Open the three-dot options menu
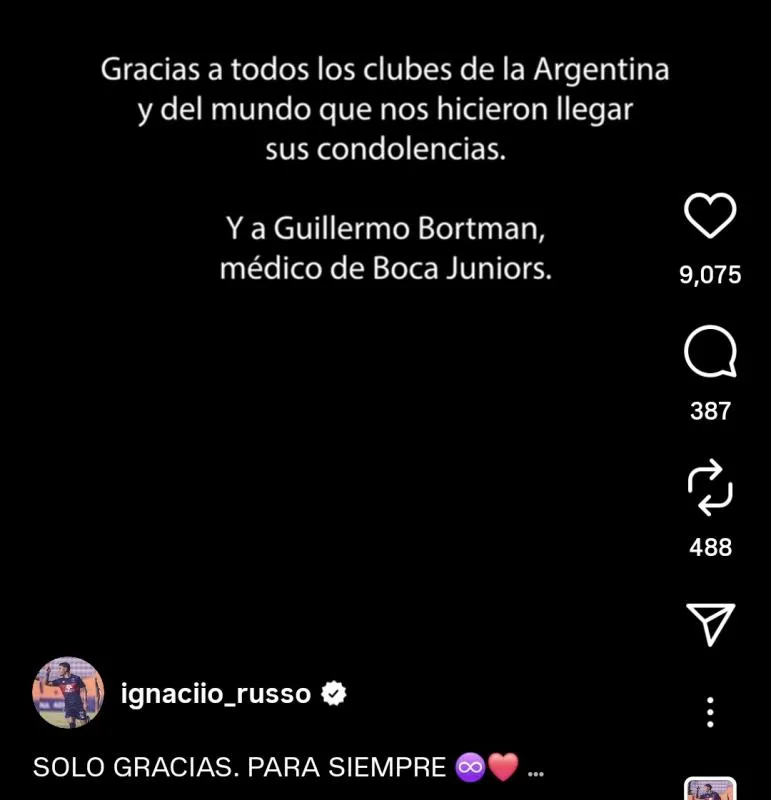 pos(710,711)
